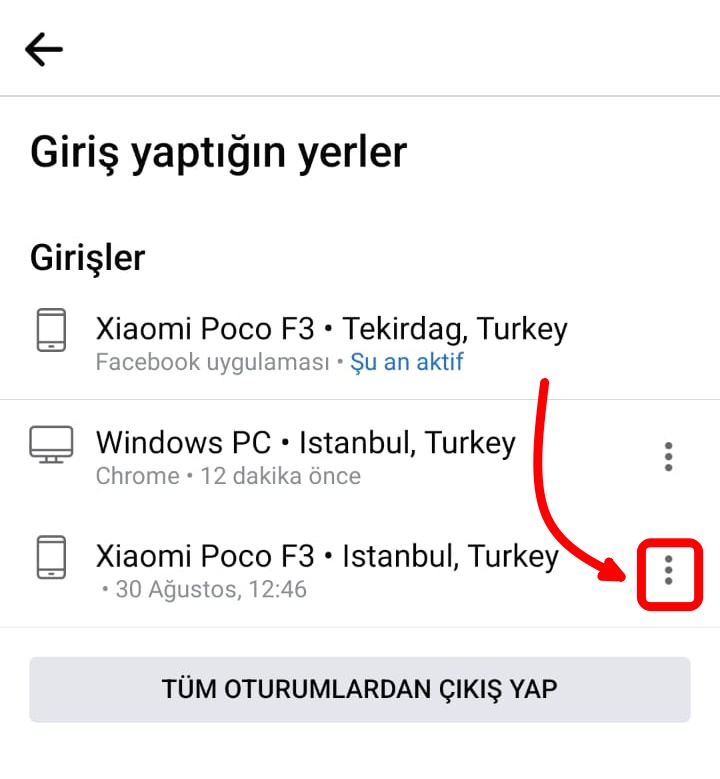Image resolution: width=720 pixels, height=779 pixels.
Task: Open the Xiaomi Poco F3 Istanbul login entry
Action: [x=326, y=570]
